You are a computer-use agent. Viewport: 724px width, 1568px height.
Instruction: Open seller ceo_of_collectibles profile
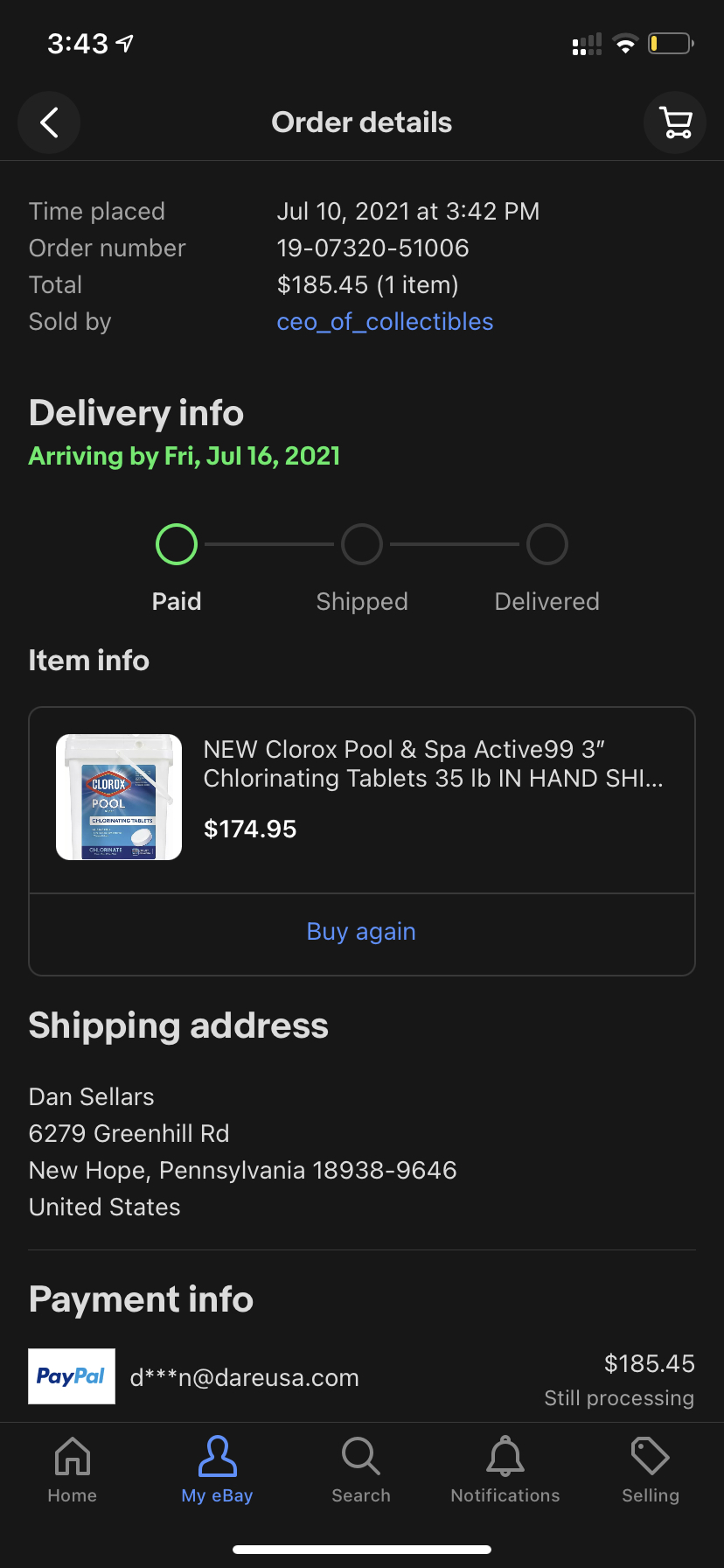coord(385,322)
